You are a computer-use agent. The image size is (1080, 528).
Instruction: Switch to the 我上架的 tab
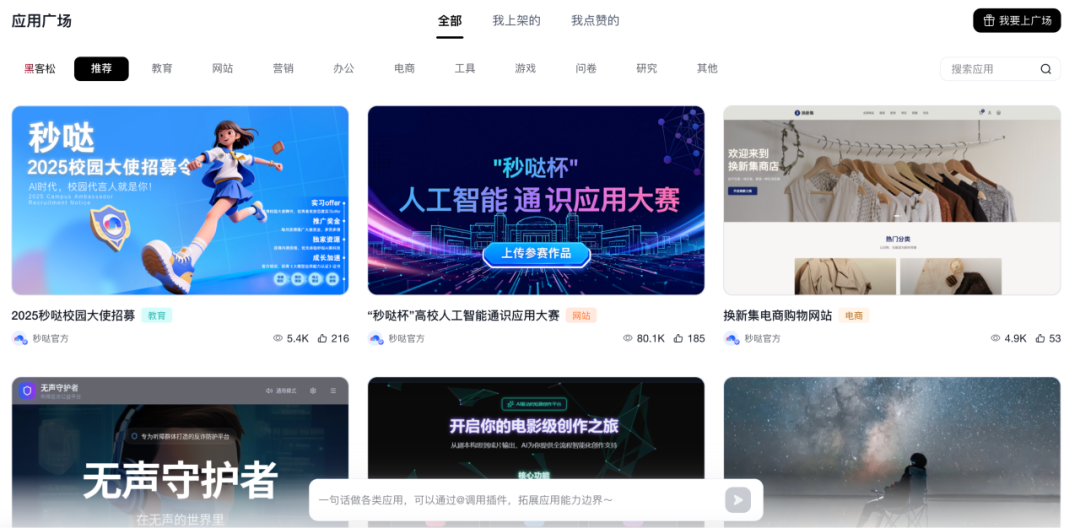516,20
